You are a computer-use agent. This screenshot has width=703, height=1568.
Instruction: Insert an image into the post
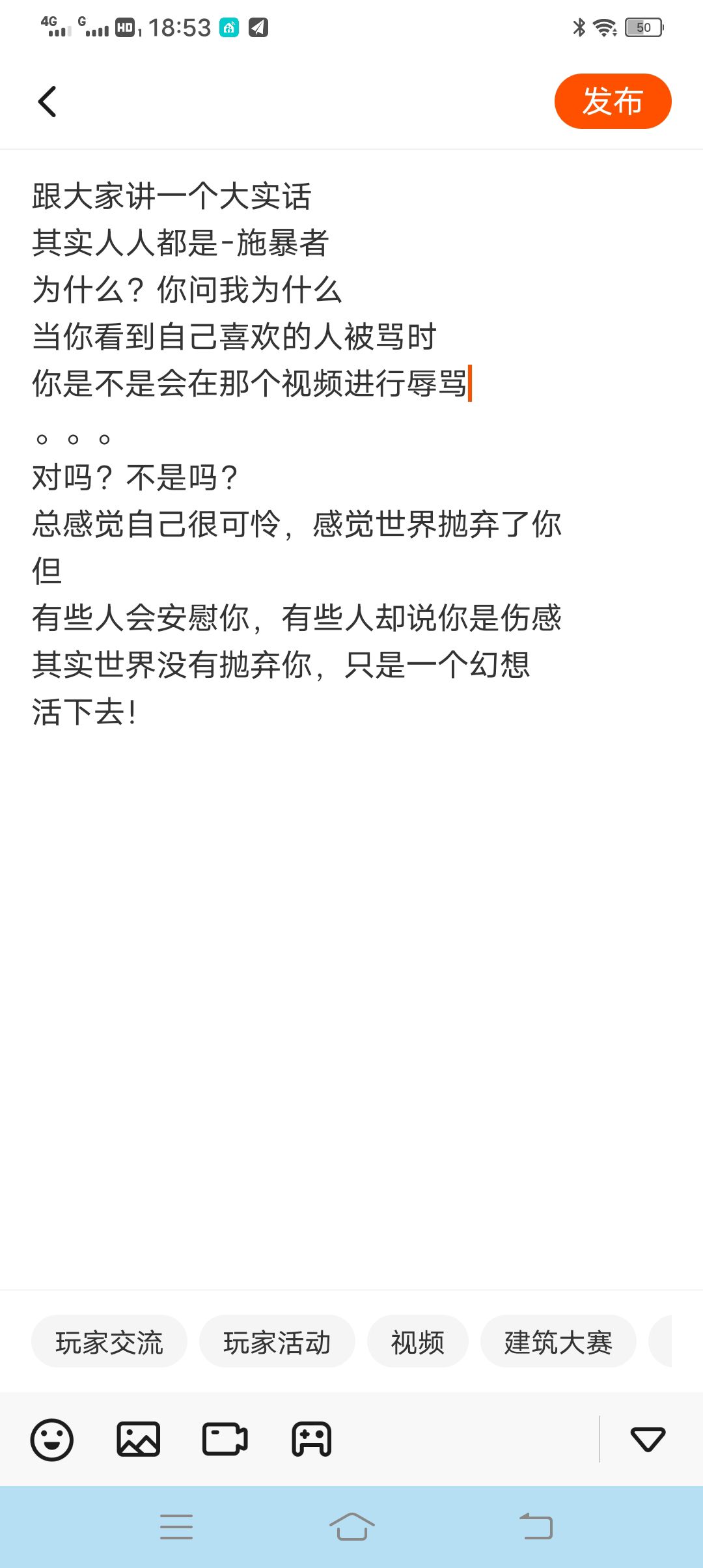click(139, 1440)
